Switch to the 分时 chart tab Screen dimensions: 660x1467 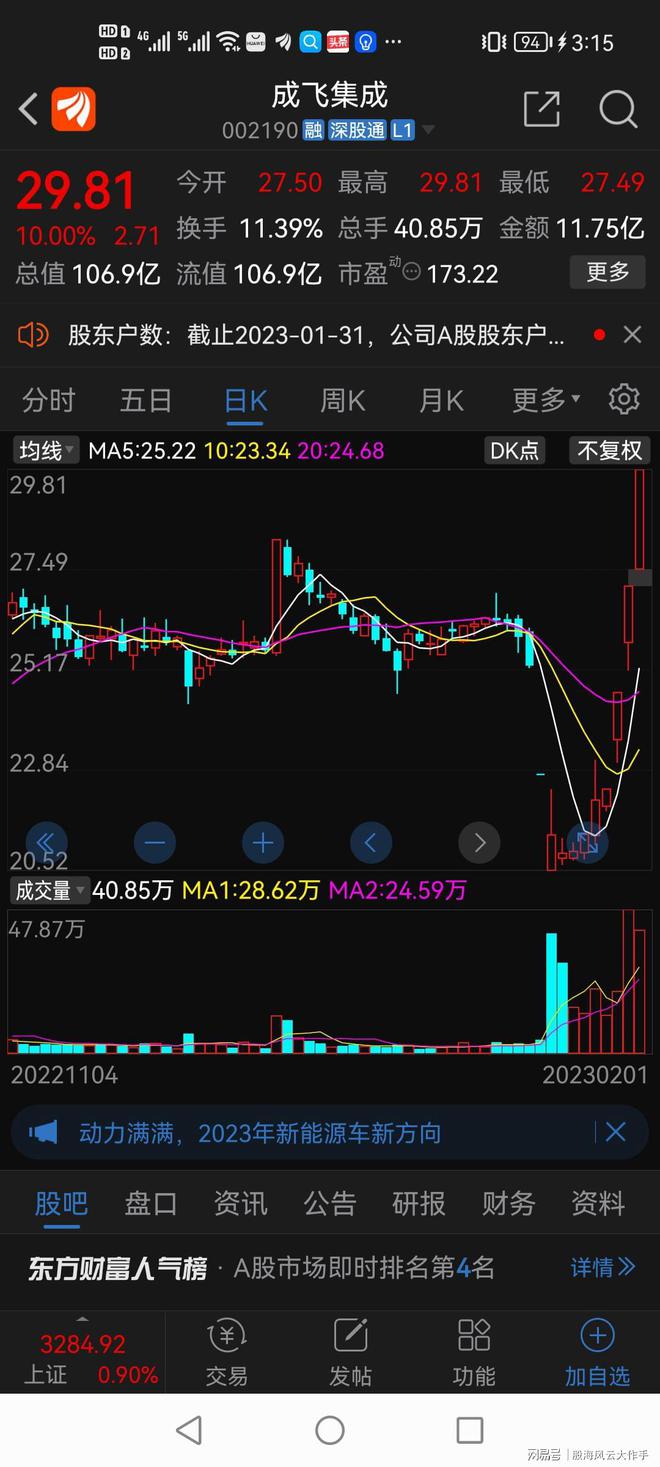point(48,401)
